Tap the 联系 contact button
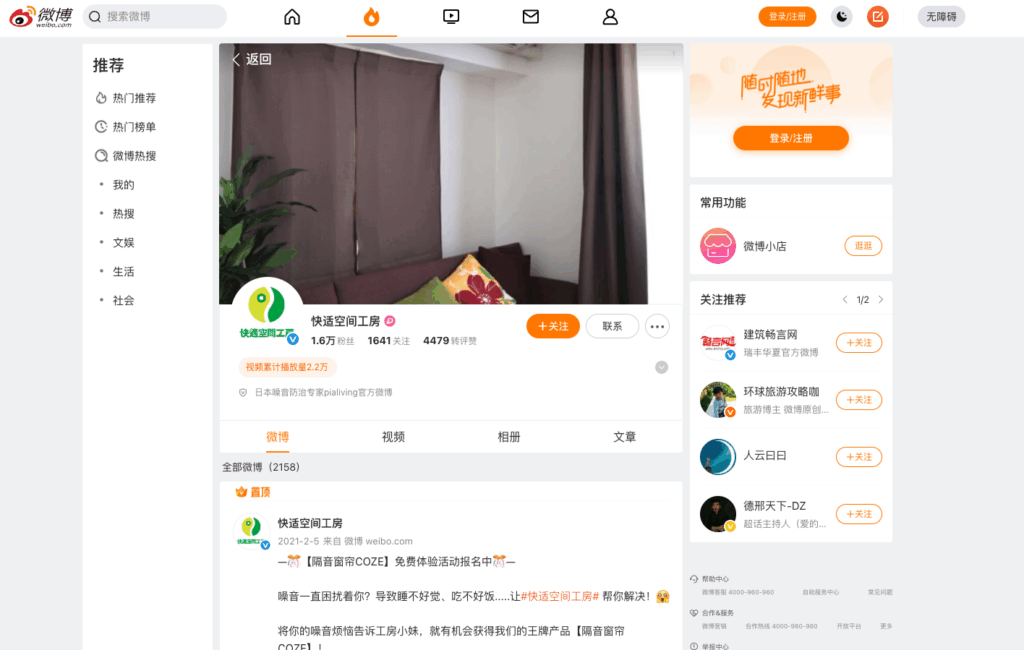1024x650 pixels. click(x=612, y=326)
